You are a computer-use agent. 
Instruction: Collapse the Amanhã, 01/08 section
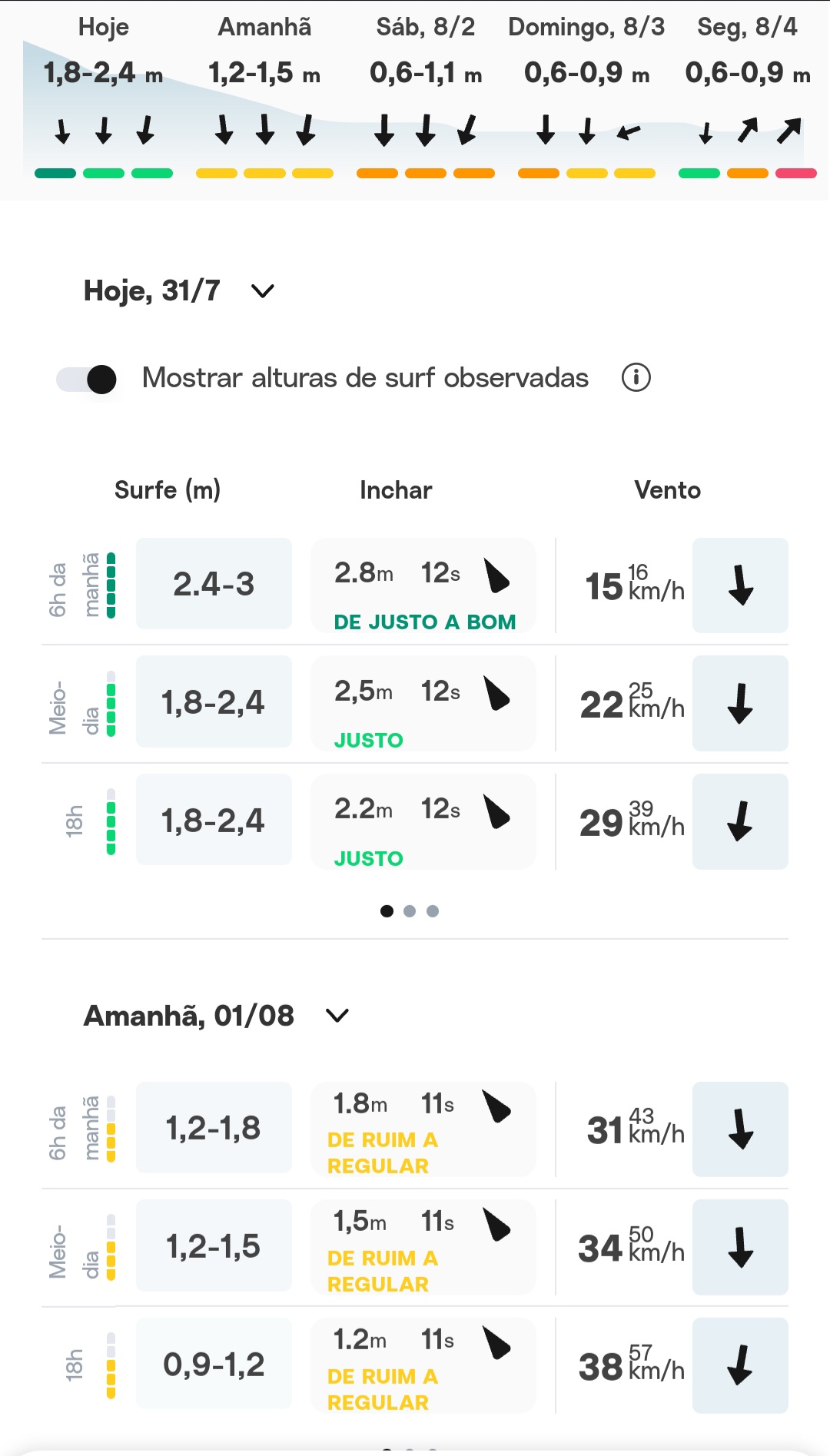point(337,1016)
